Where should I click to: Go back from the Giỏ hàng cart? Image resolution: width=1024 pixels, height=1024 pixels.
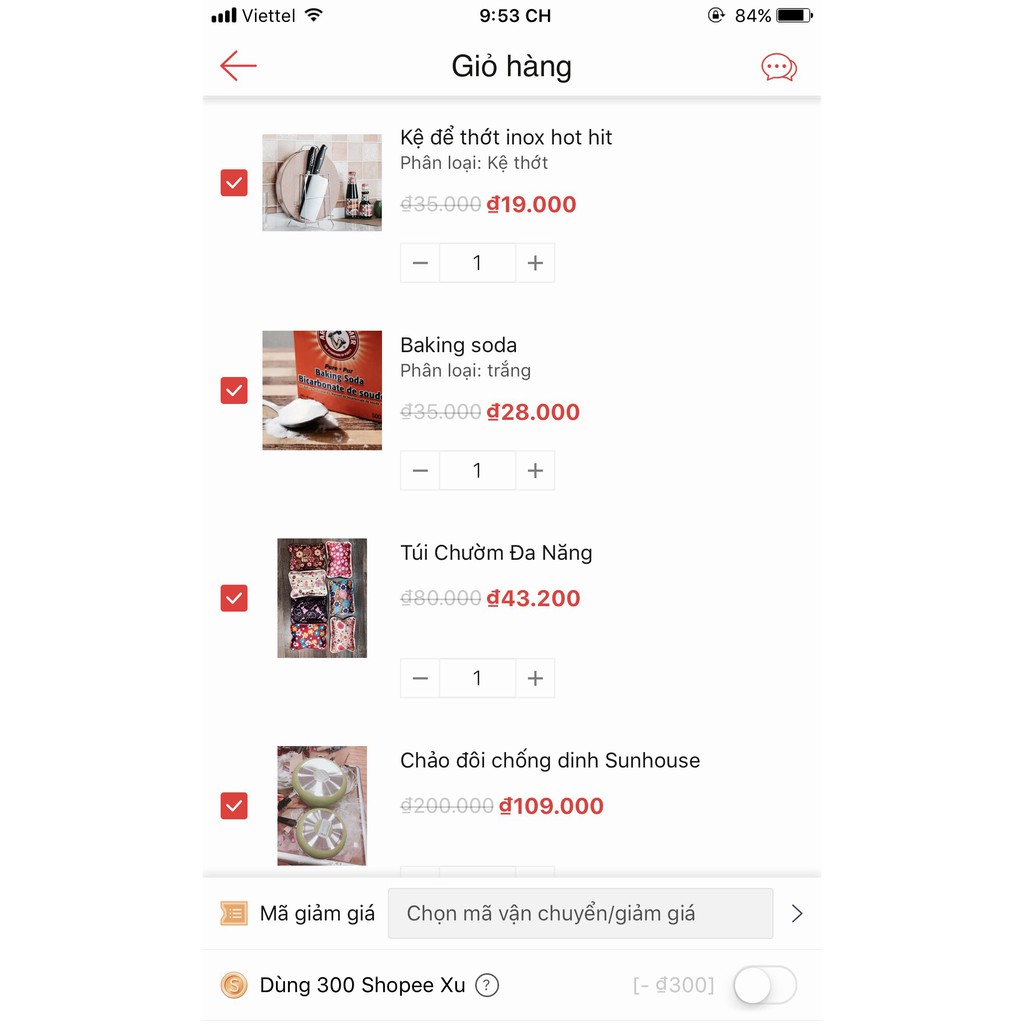(x=238, y=67)
